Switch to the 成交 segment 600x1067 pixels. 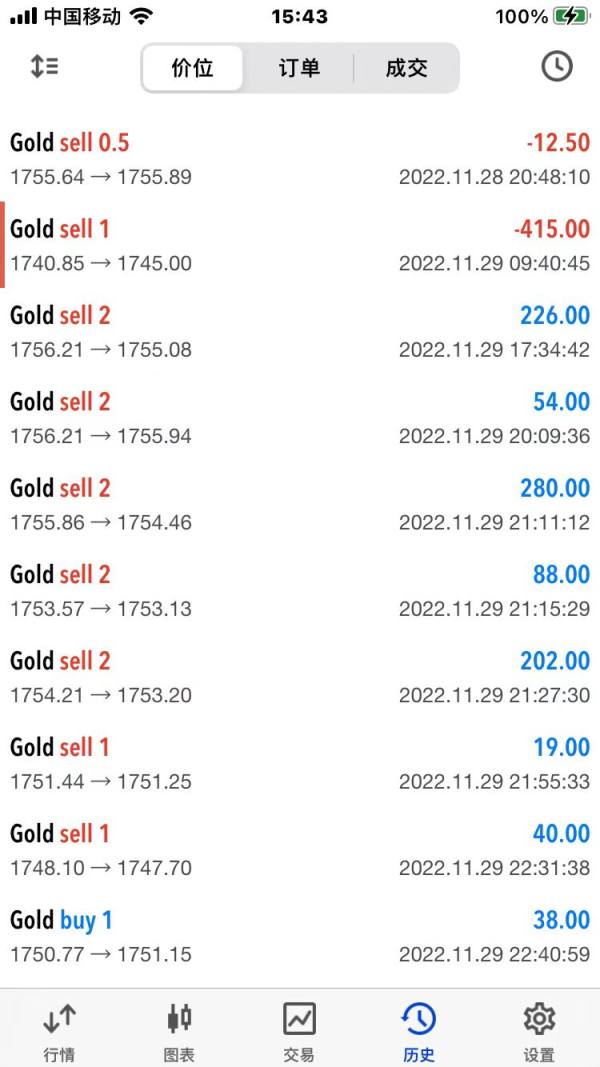click(x=406, y=68)
